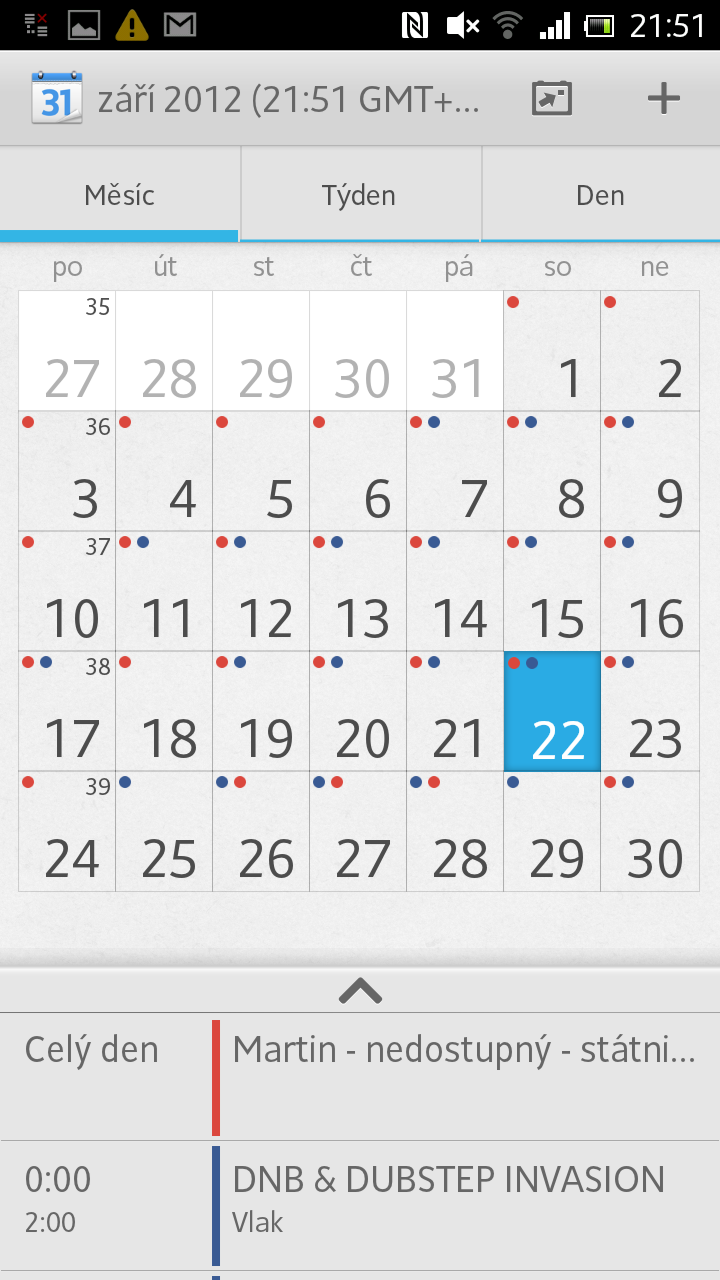Open day 5 in the calendar

261,472
